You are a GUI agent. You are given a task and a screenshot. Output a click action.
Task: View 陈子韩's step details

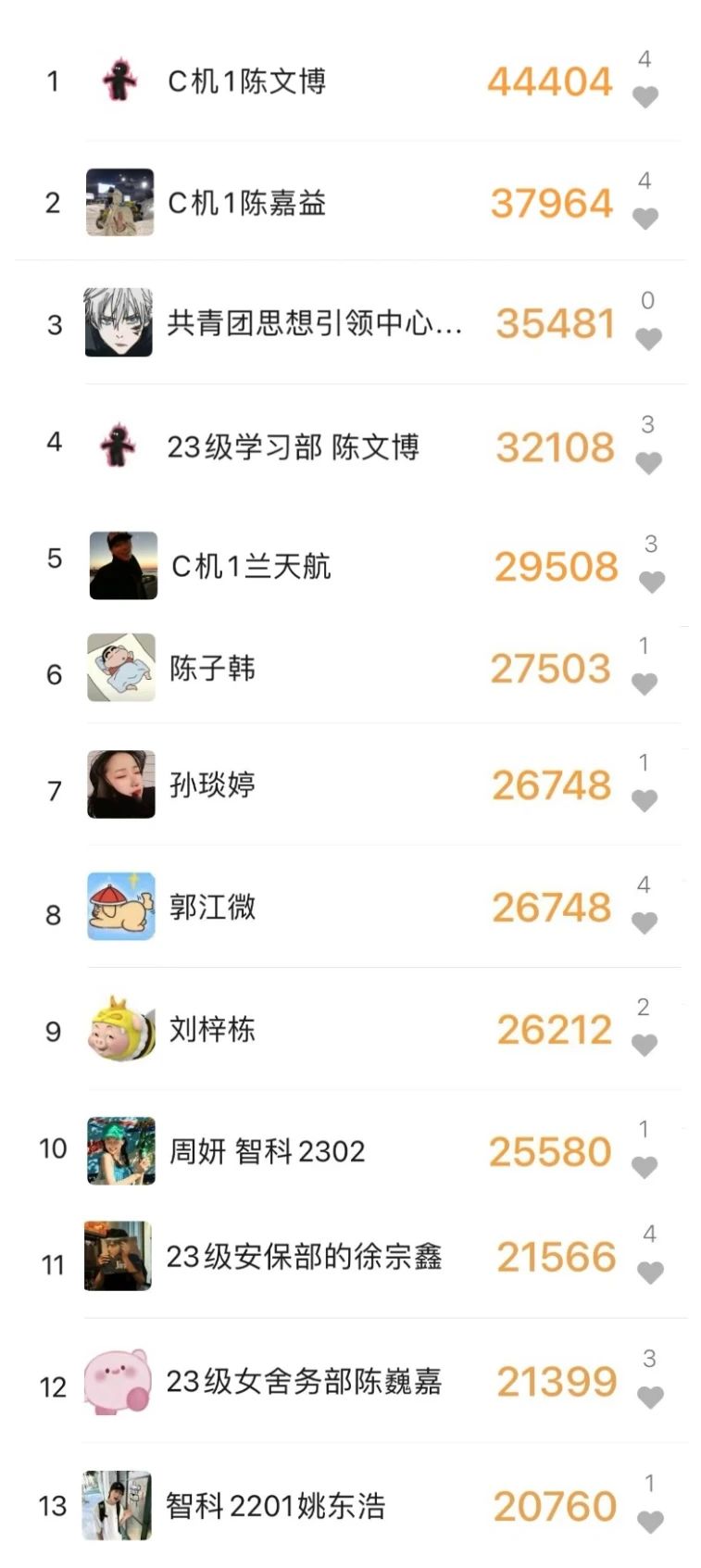[213, 669]
